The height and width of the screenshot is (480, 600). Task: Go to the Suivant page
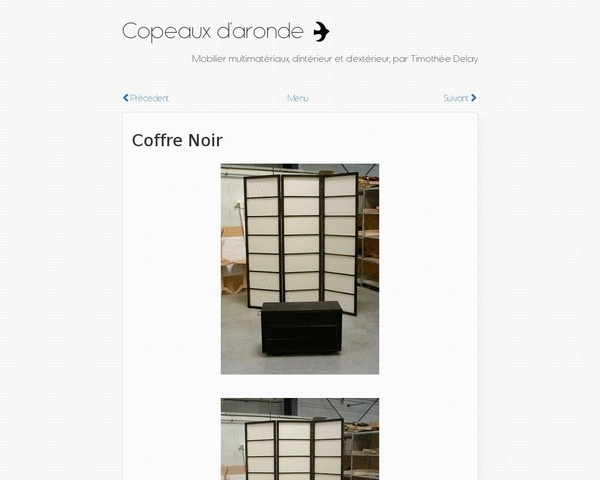pyautogui.click(x=459, y=98)
